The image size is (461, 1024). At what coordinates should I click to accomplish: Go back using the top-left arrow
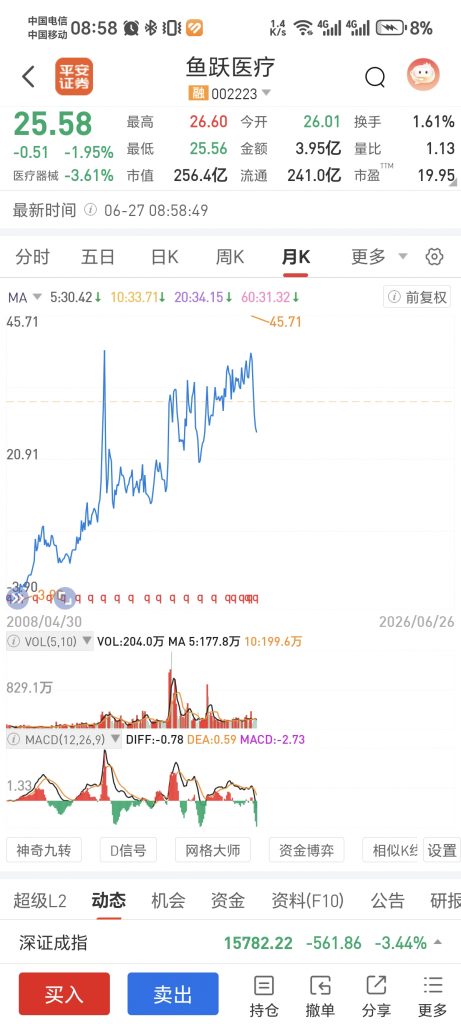(28, 76)
